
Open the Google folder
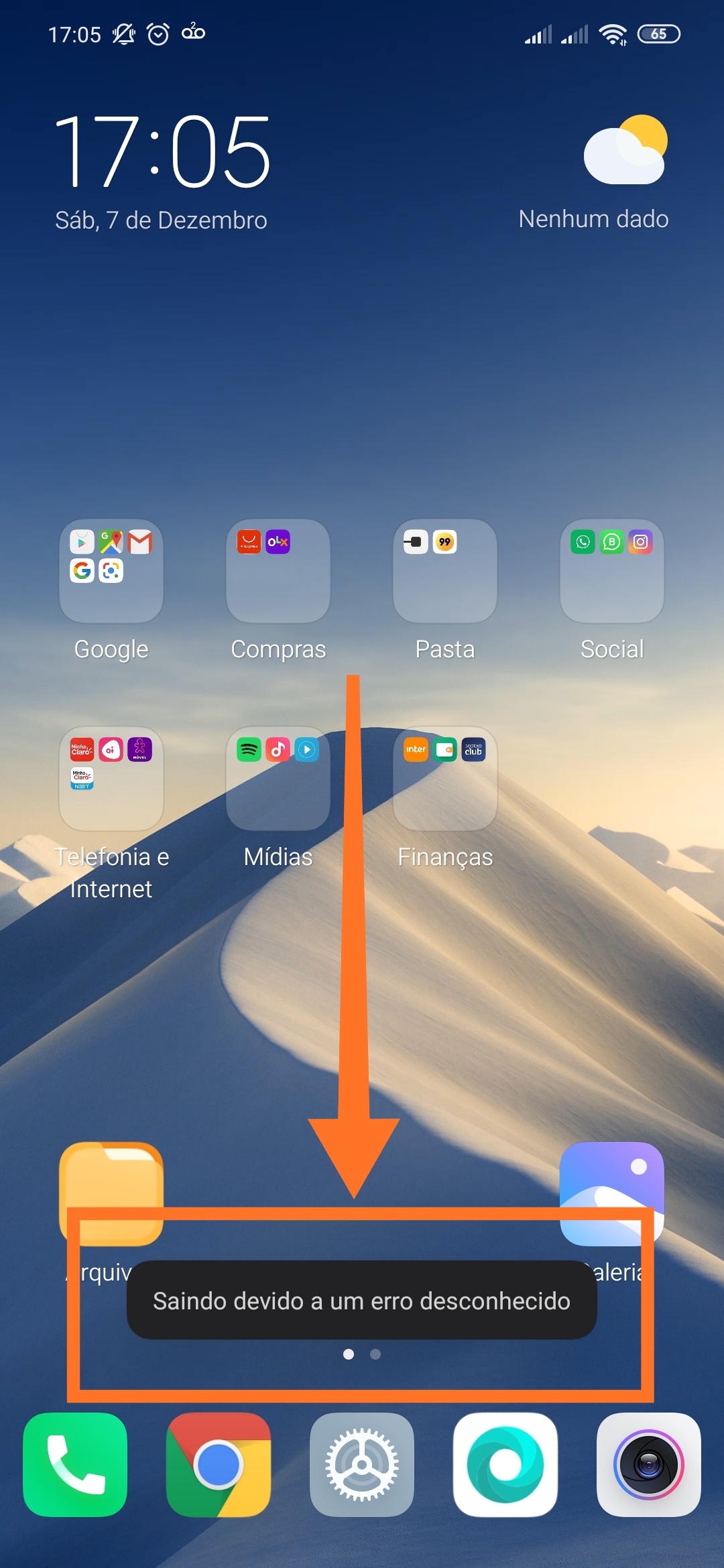[111, 571]
